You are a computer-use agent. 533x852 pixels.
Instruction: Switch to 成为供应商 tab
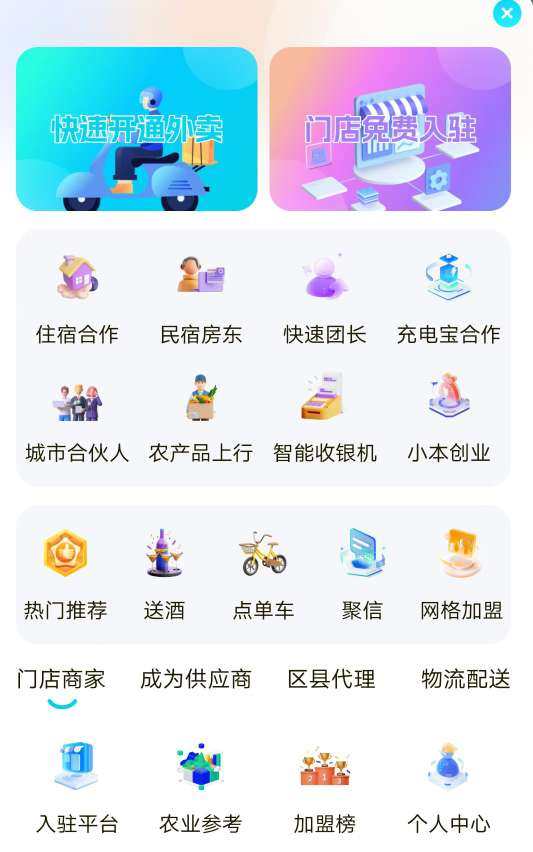[196, 679]
